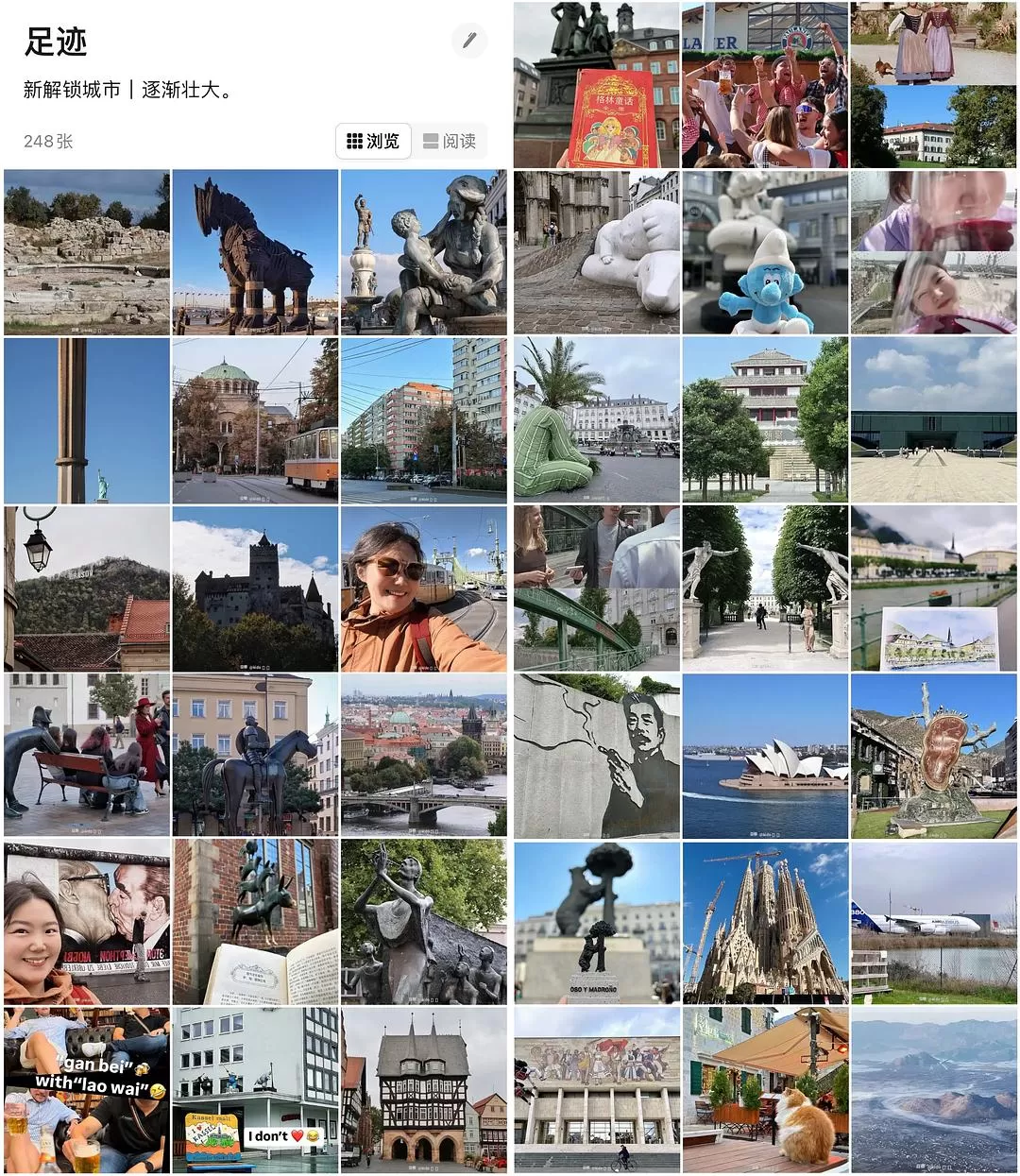Open the yellow tram street photo
Viewport: 1020px width, 1176px height.
255,418
